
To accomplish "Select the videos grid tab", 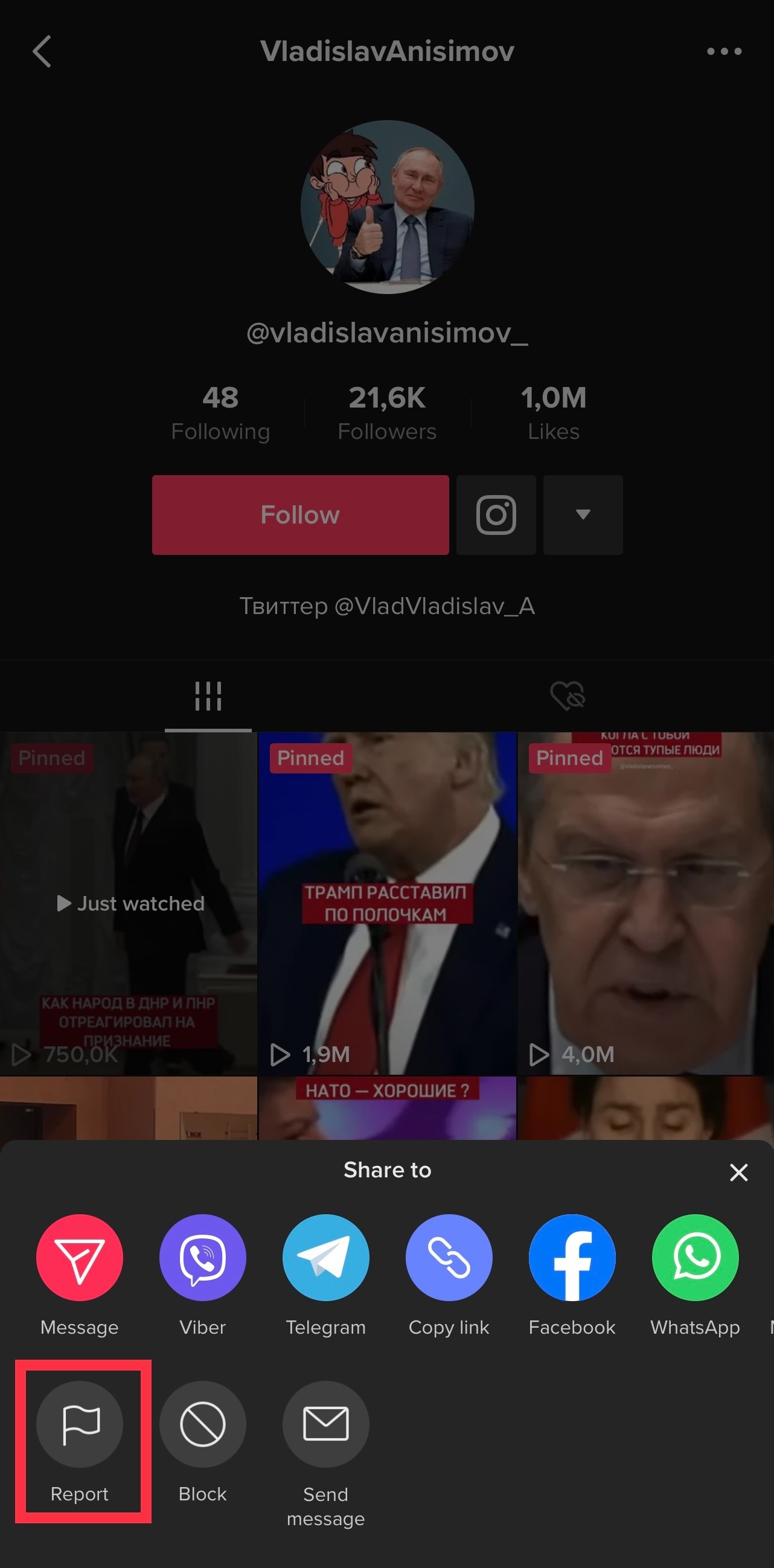I will (208, 696).
